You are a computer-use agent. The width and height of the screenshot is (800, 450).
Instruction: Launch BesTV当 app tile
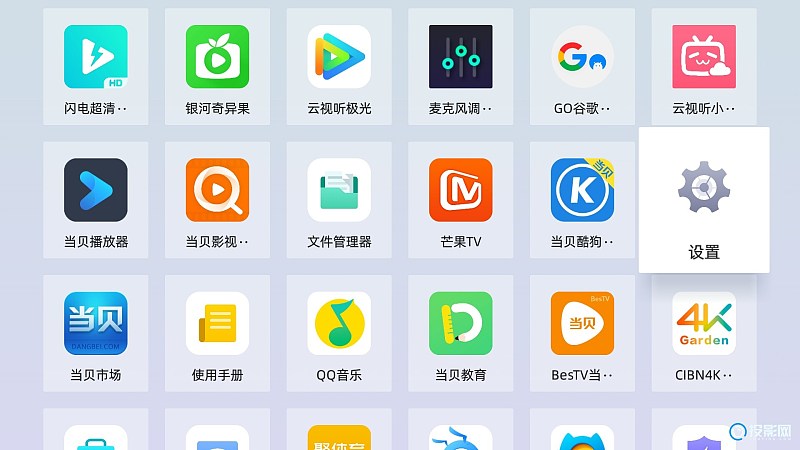coord(582,324)
